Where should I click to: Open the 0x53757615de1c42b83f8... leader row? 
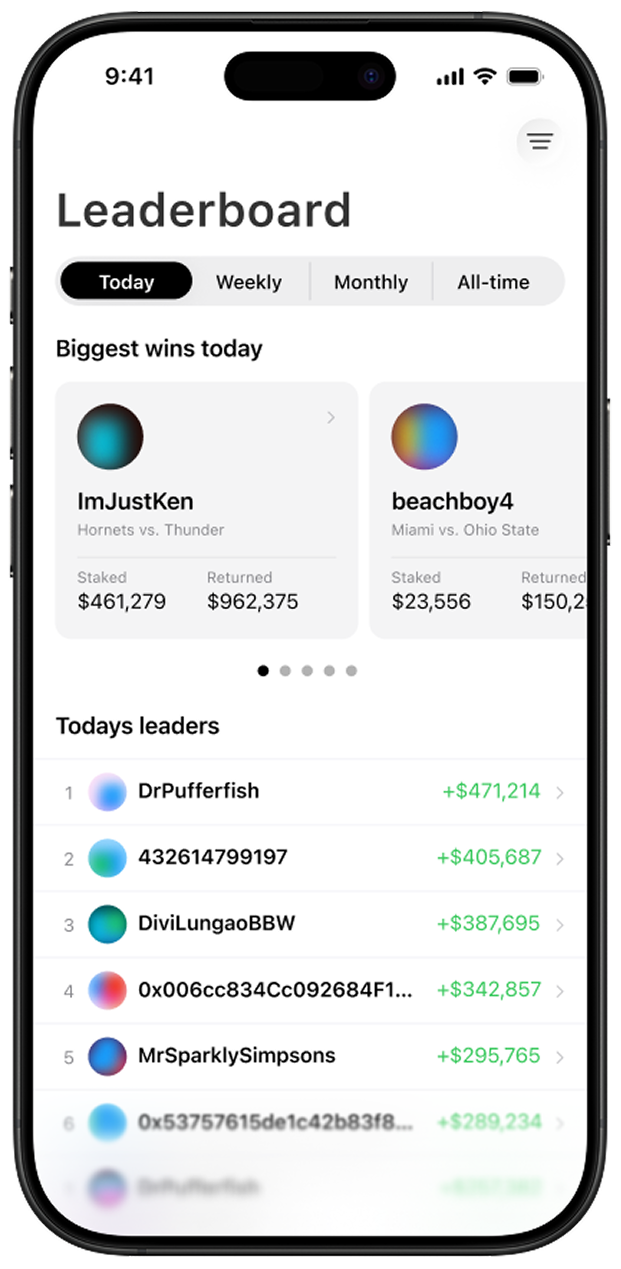[310, 1122]
